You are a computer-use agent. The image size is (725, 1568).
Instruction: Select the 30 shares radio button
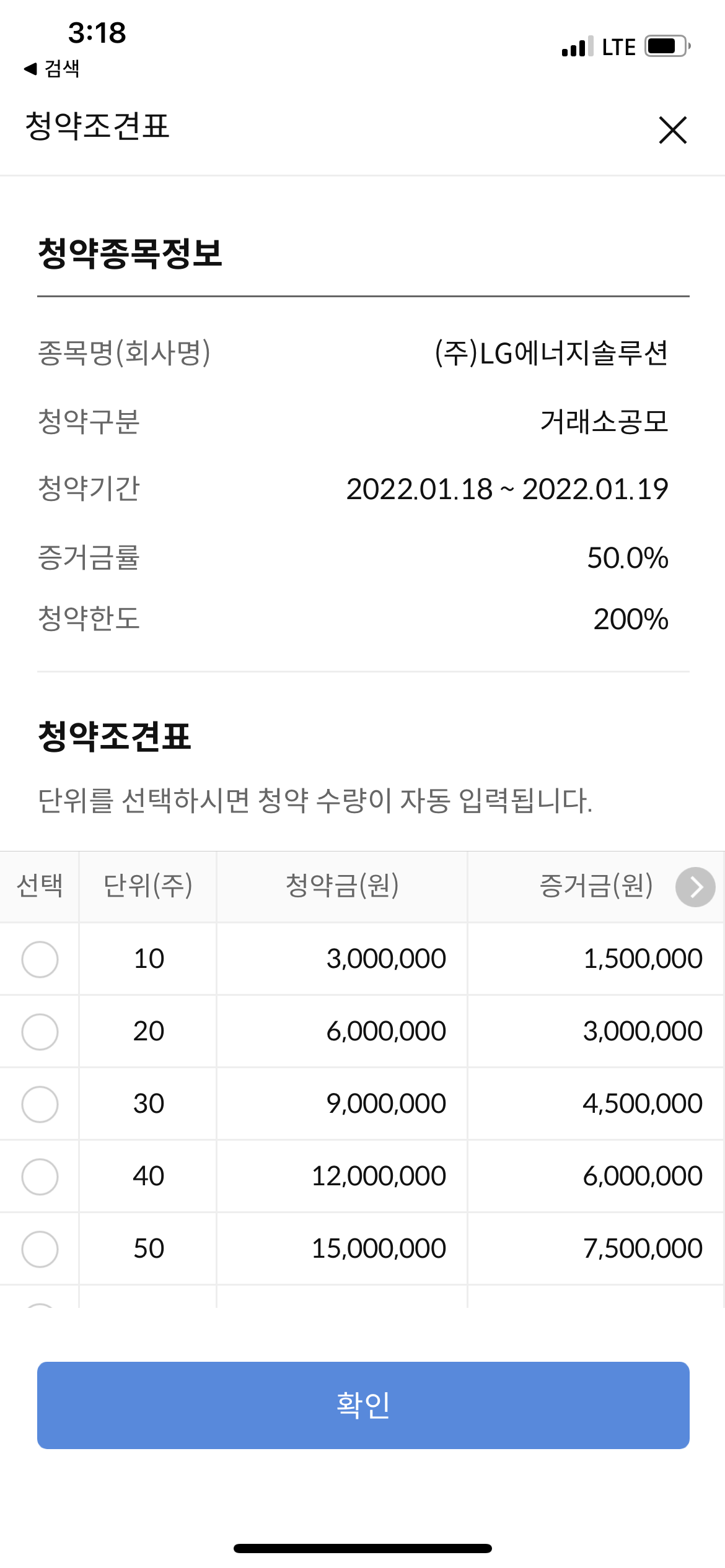tap(40, 1104)
